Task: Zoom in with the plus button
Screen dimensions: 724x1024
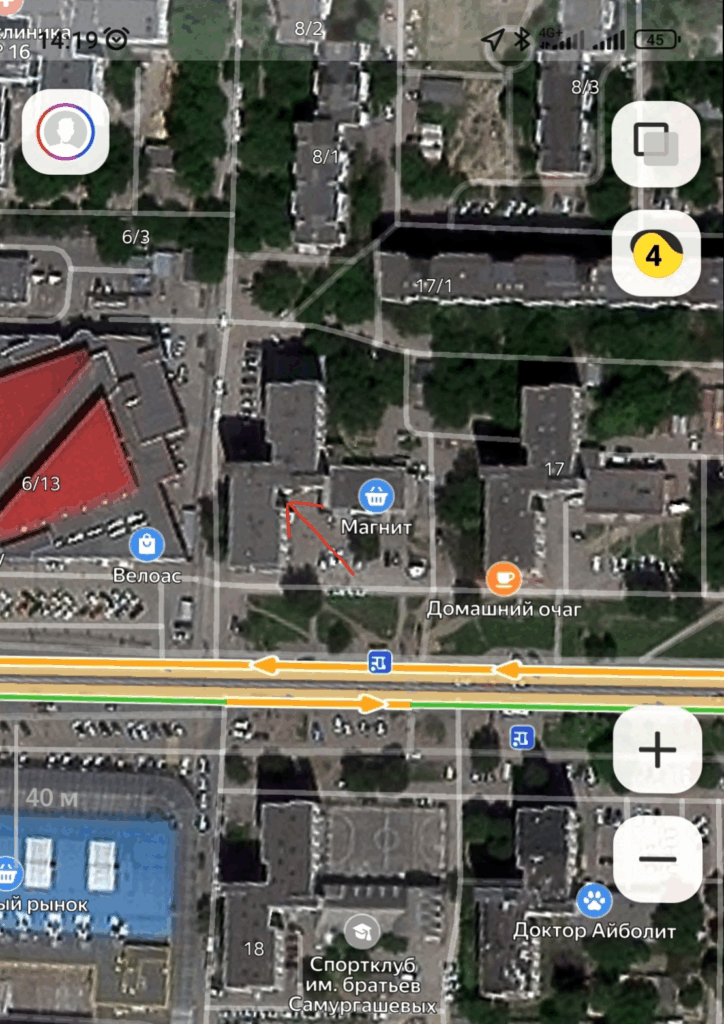Action: click(x=657, y=750)
